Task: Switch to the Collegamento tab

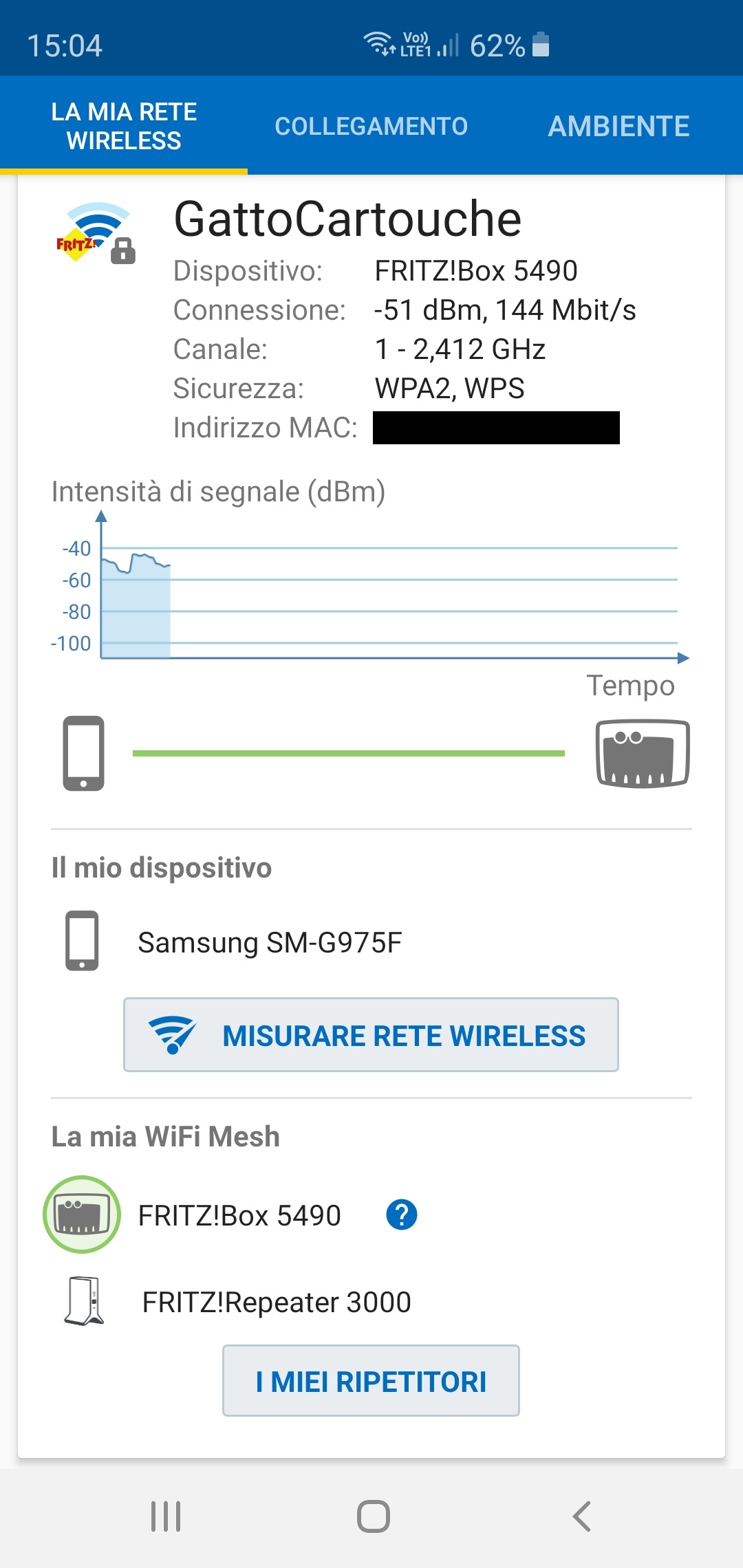Action: (371, 126)
